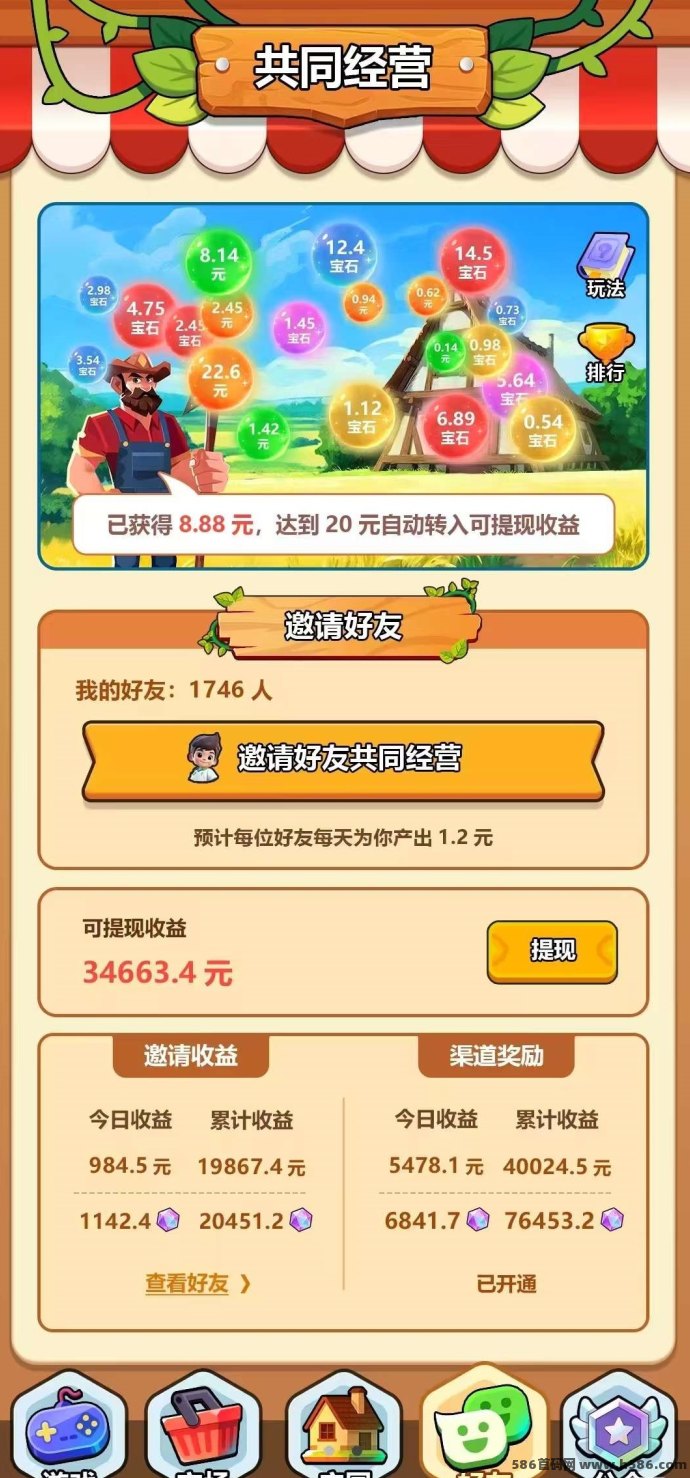Collect the 22.6 元 orange bubble
Image resolution: width=690 pixels, height=1478 pixels.
click(220, 378)
